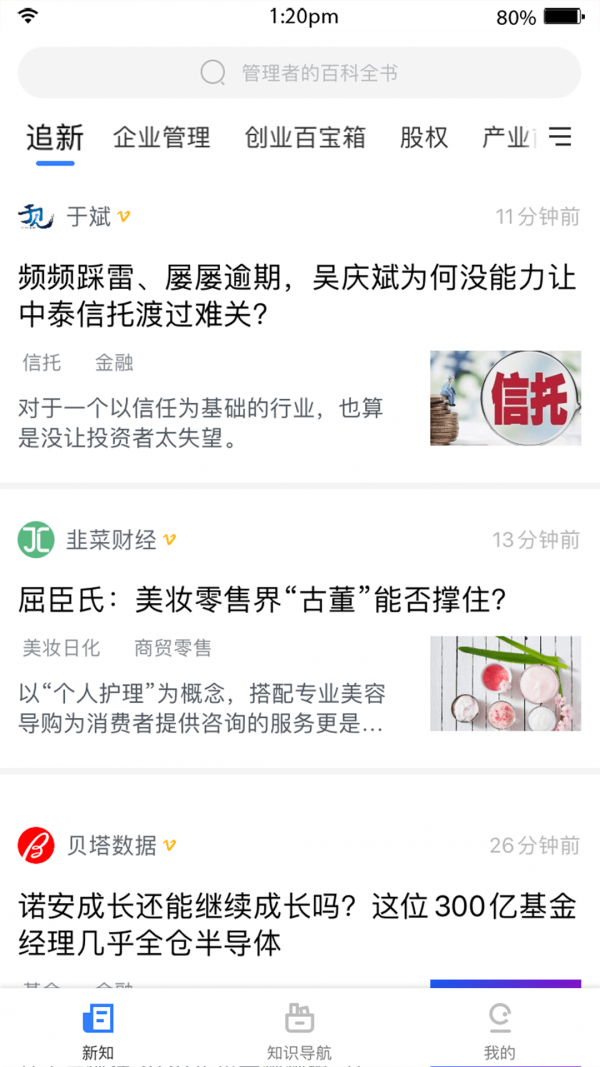Open the 诺安成长 fund article

(297, 924)
